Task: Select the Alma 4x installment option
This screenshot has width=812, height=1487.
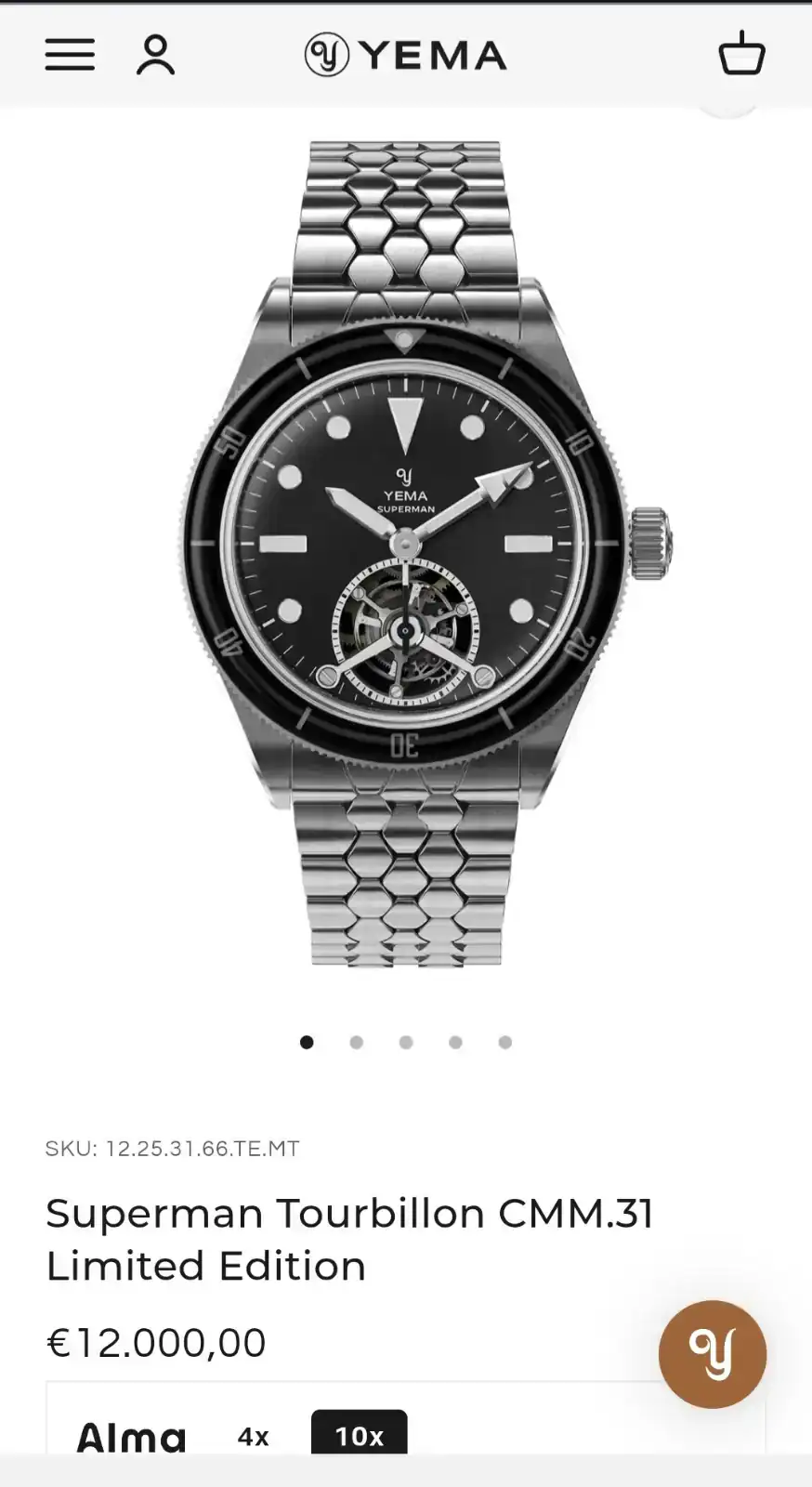Action: click(x=253, y=1437)
